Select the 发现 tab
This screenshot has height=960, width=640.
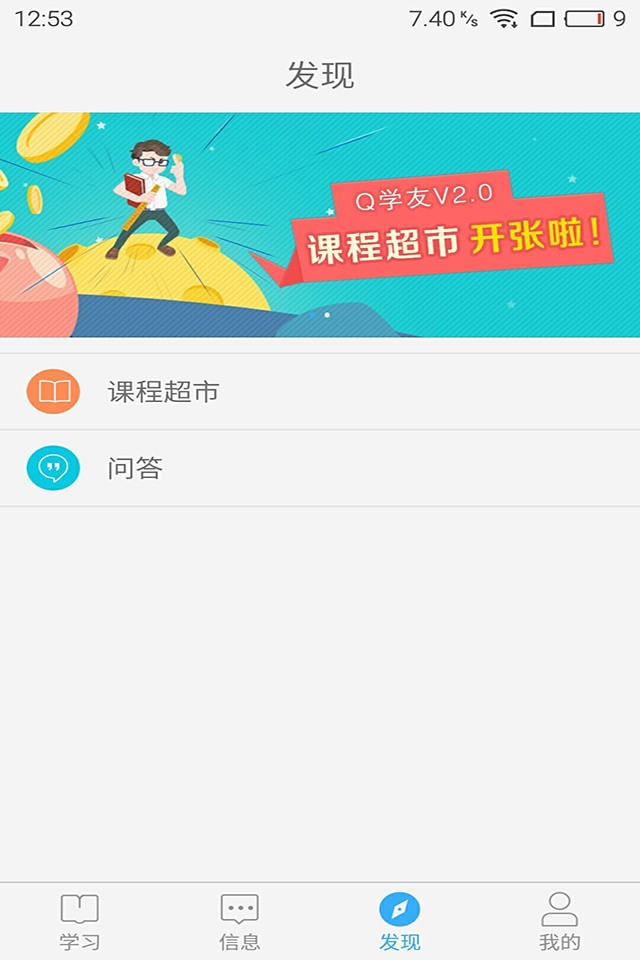pyautogui.click(x=400, y=922)
